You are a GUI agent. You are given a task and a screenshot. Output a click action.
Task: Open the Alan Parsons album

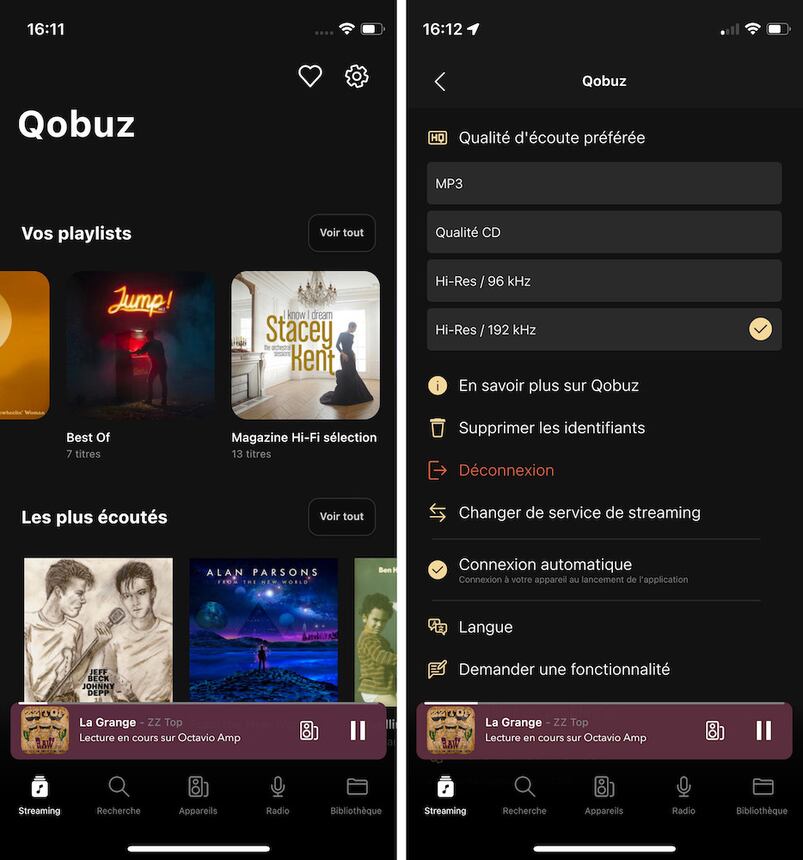coord(263,630)
